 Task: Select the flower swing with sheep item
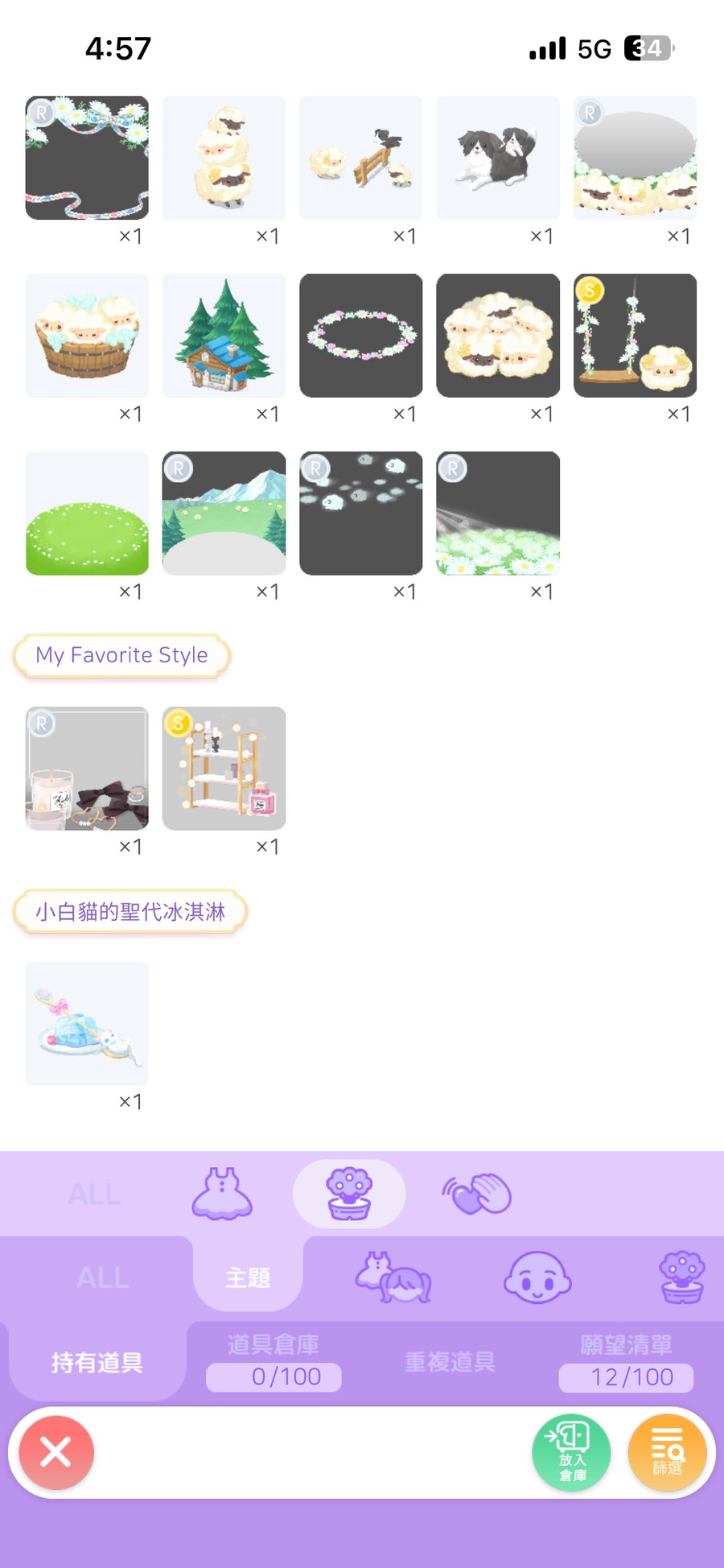point(635,336)
